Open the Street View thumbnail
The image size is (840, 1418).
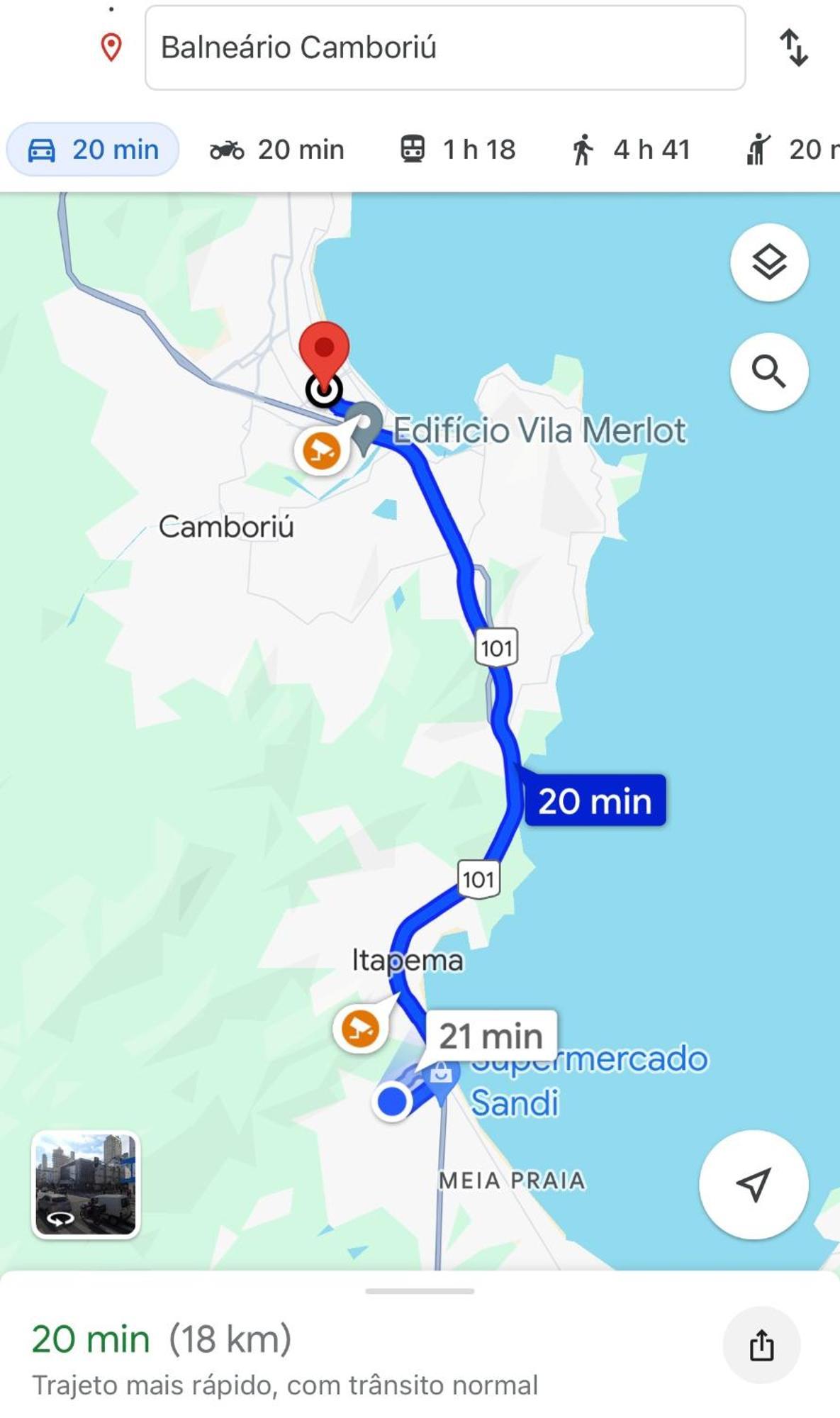click(86, 1184)
